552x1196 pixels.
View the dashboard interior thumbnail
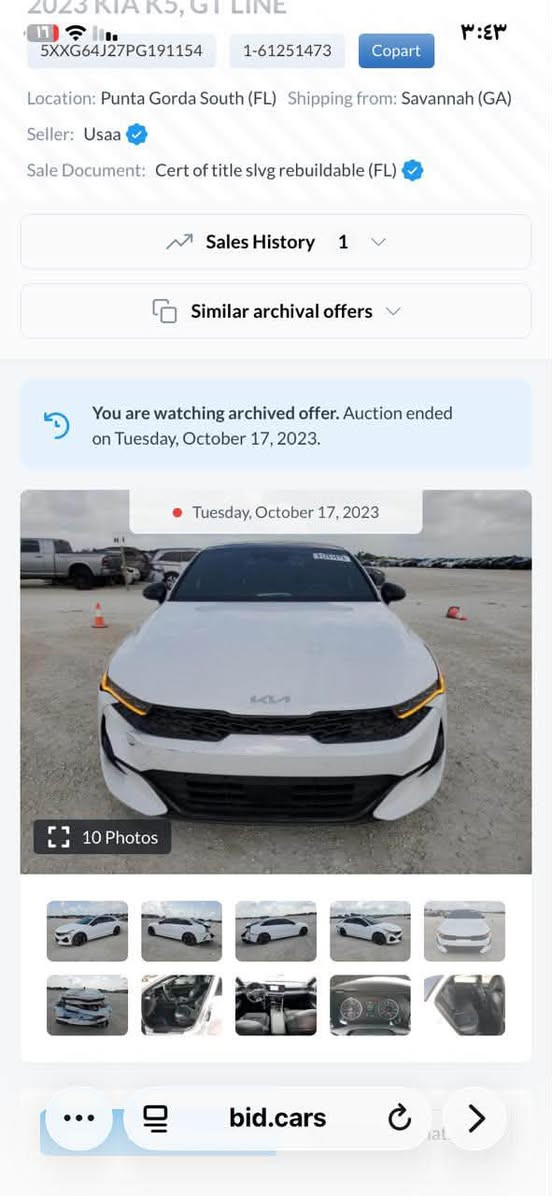276,1005
